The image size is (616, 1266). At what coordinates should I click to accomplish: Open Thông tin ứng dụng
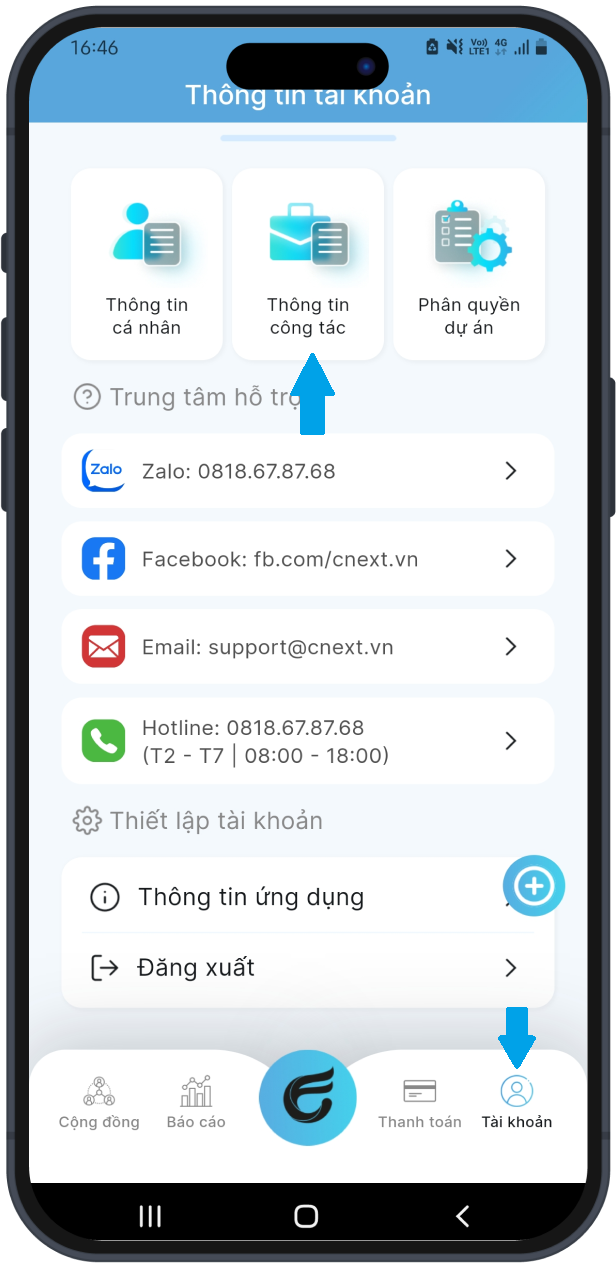[x=290, y=897]
